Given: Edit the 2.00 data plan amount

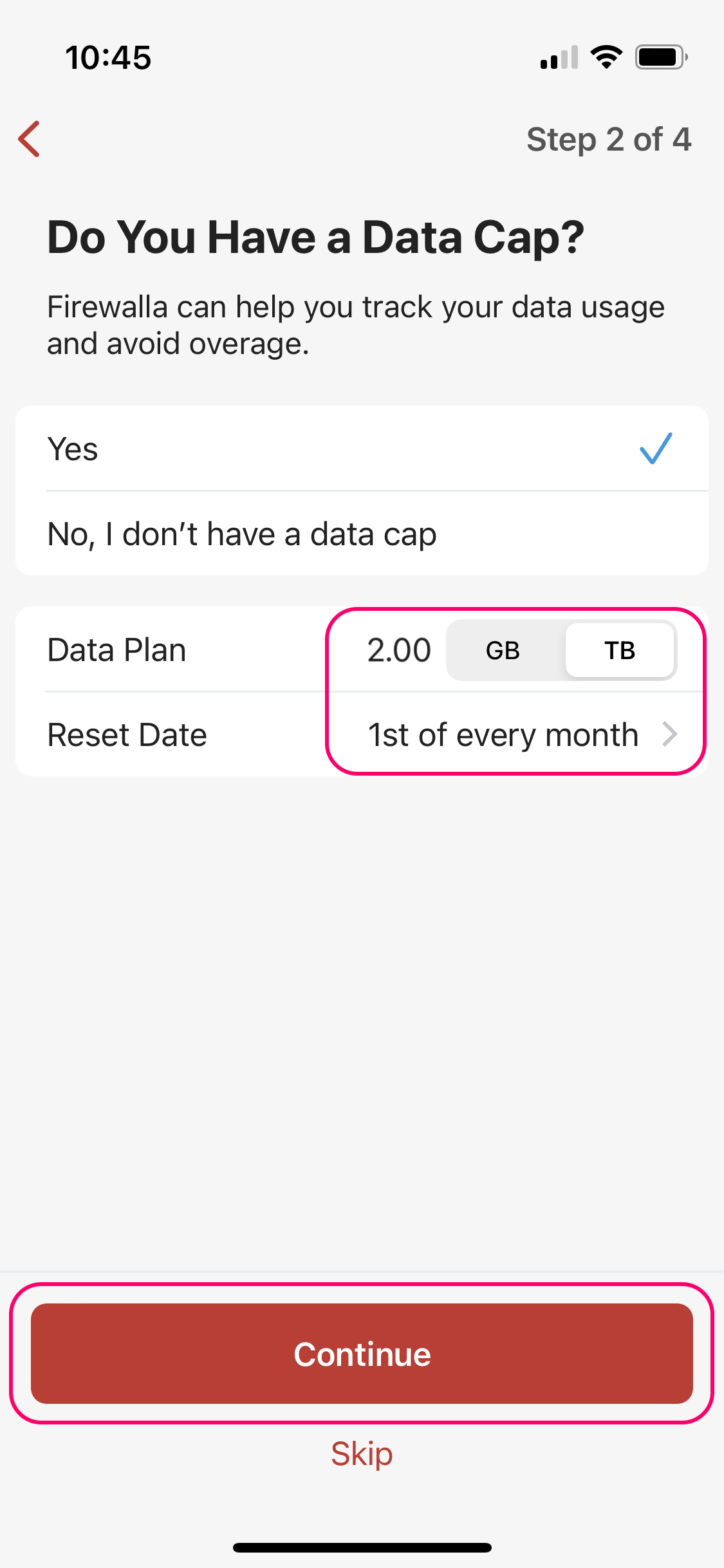Looking at the screenshot, I should [x=399, y=650].
